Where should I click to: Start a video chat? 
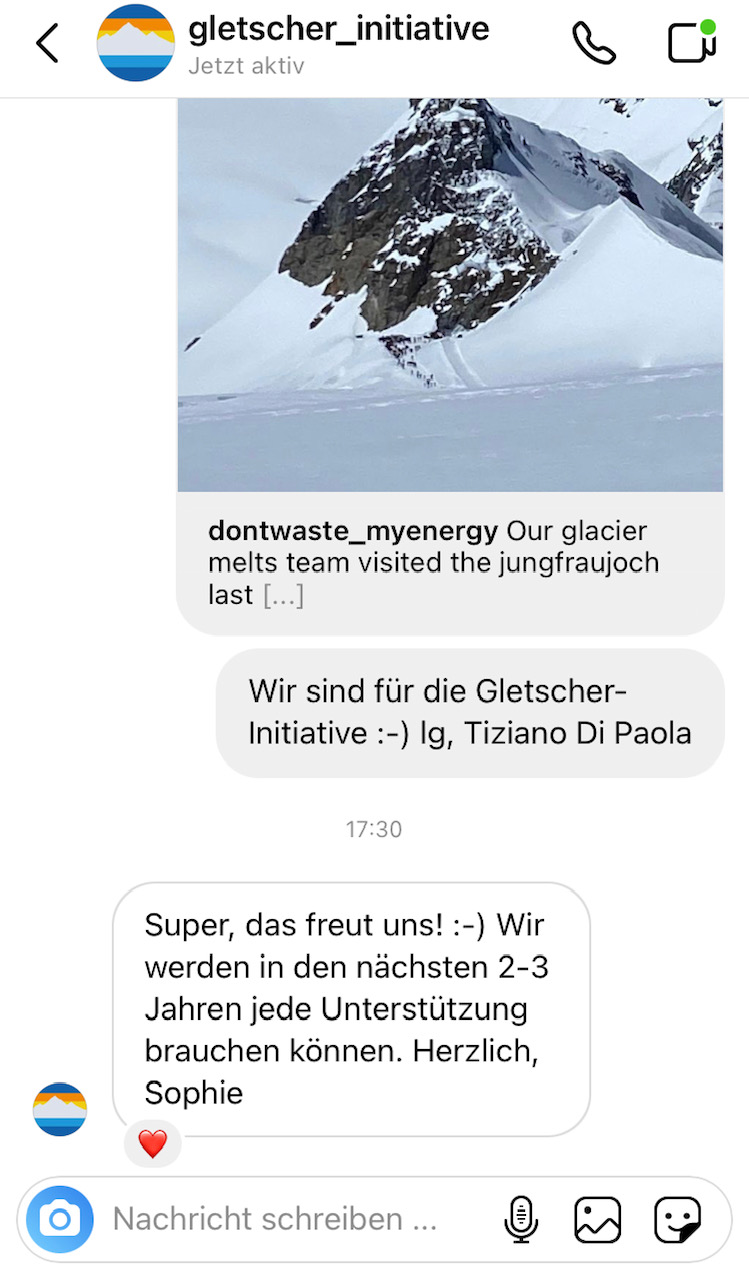pyautogui.click(x=692, y=43)
